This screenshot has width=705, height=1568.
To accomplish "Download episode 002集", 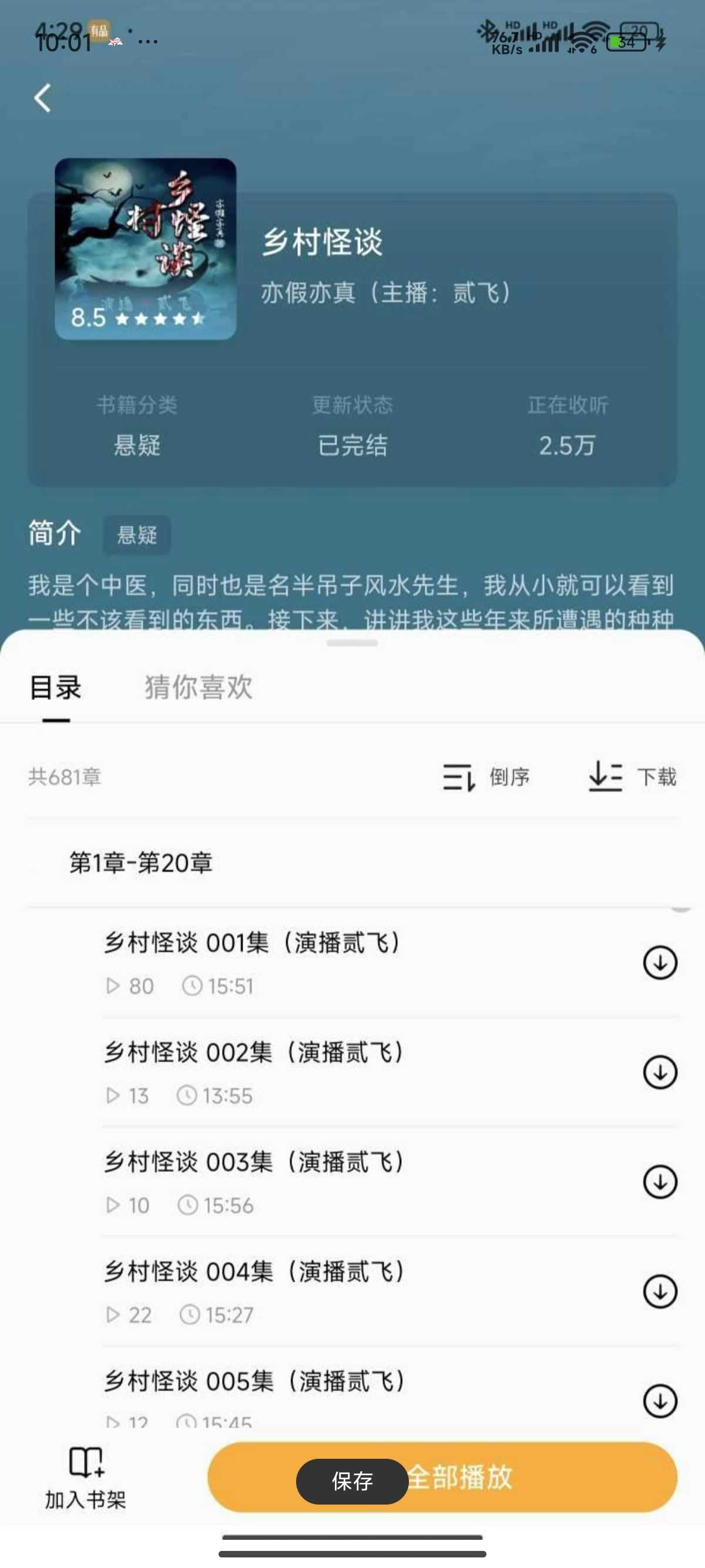I will point(660,1072).
